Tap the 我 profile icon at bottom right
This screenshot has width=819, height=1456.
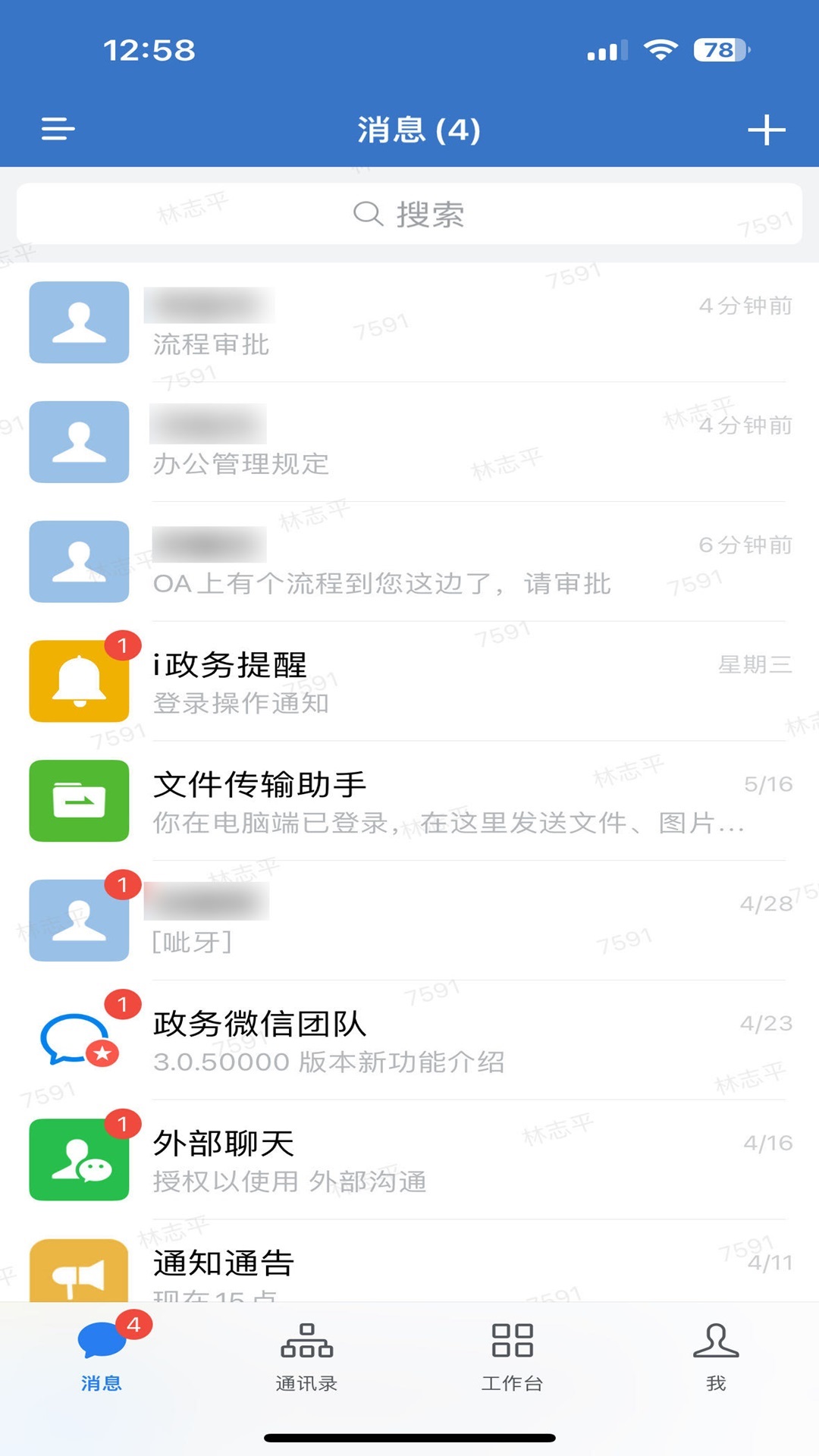click(x=716, y=1361)
